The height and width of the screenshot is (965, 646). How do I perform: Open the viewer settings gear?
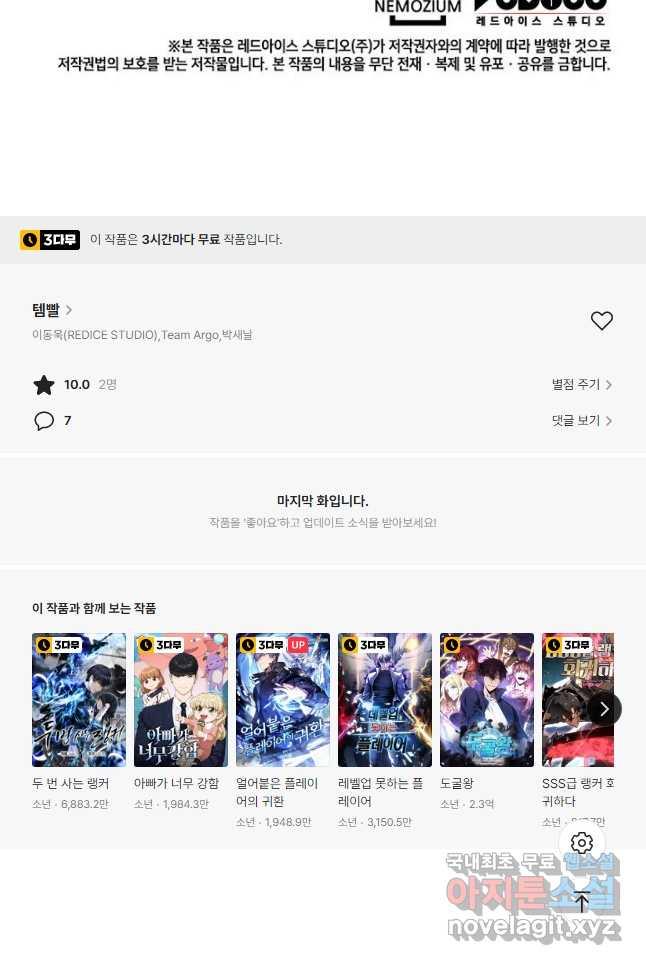(582, 843)
